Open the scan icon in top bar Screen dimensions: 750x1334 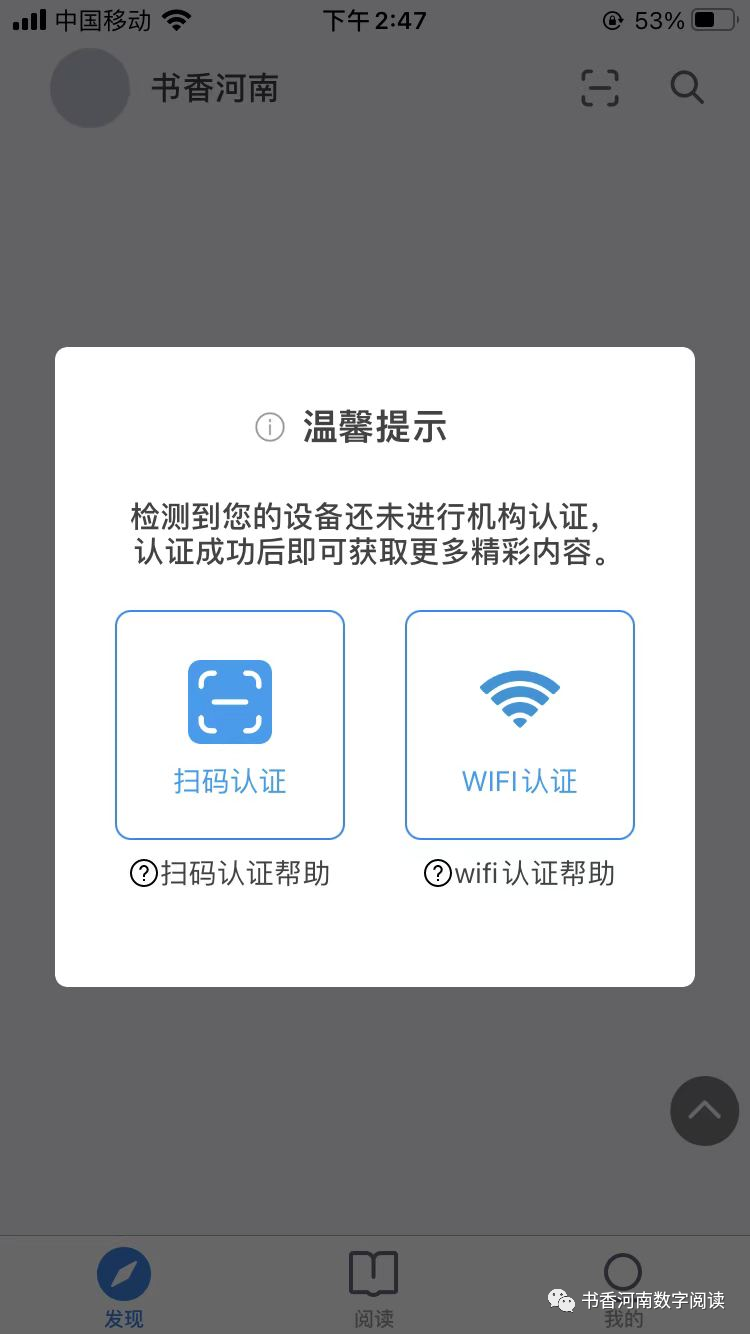[600, 88]
